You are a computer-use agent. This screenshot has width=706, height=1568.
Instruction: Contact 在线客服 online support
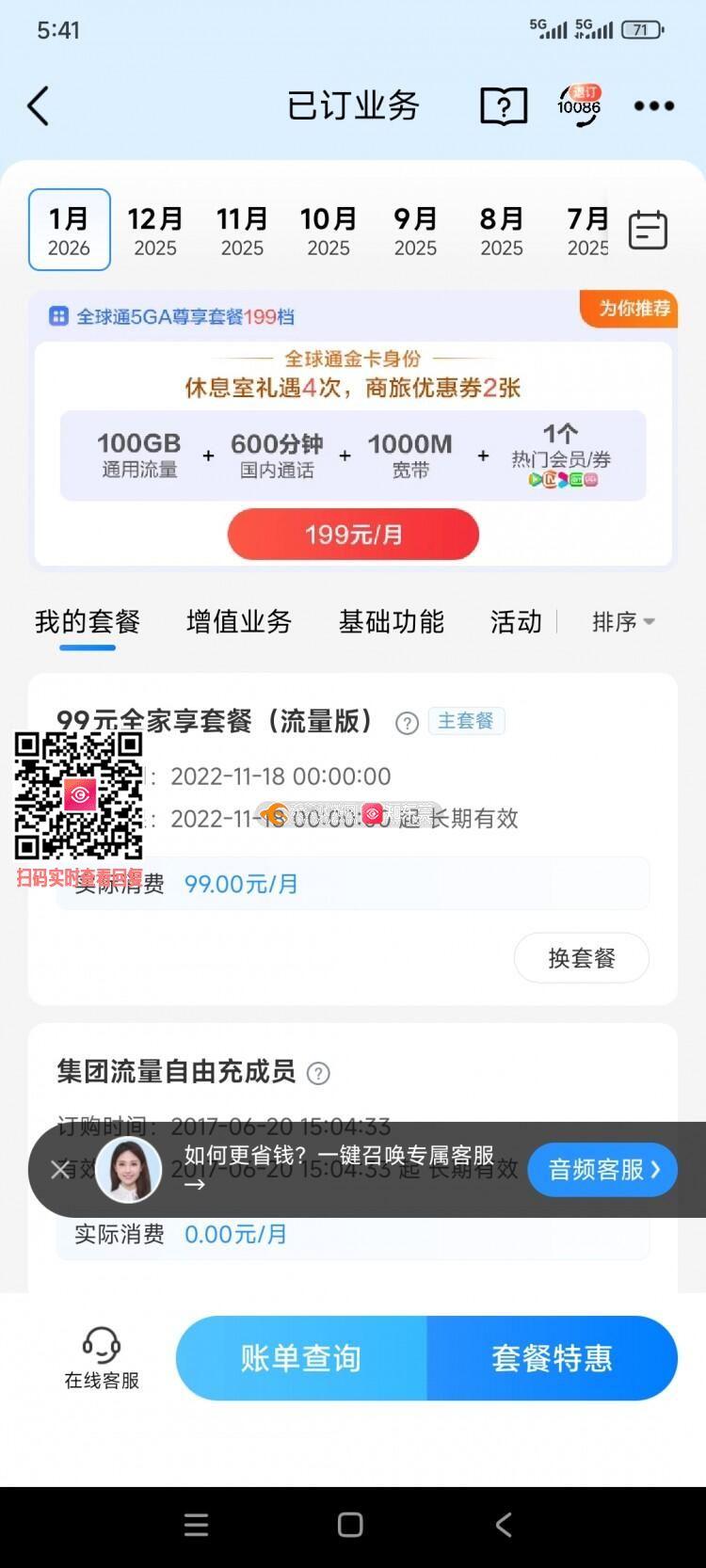[x=102, y=1358]
